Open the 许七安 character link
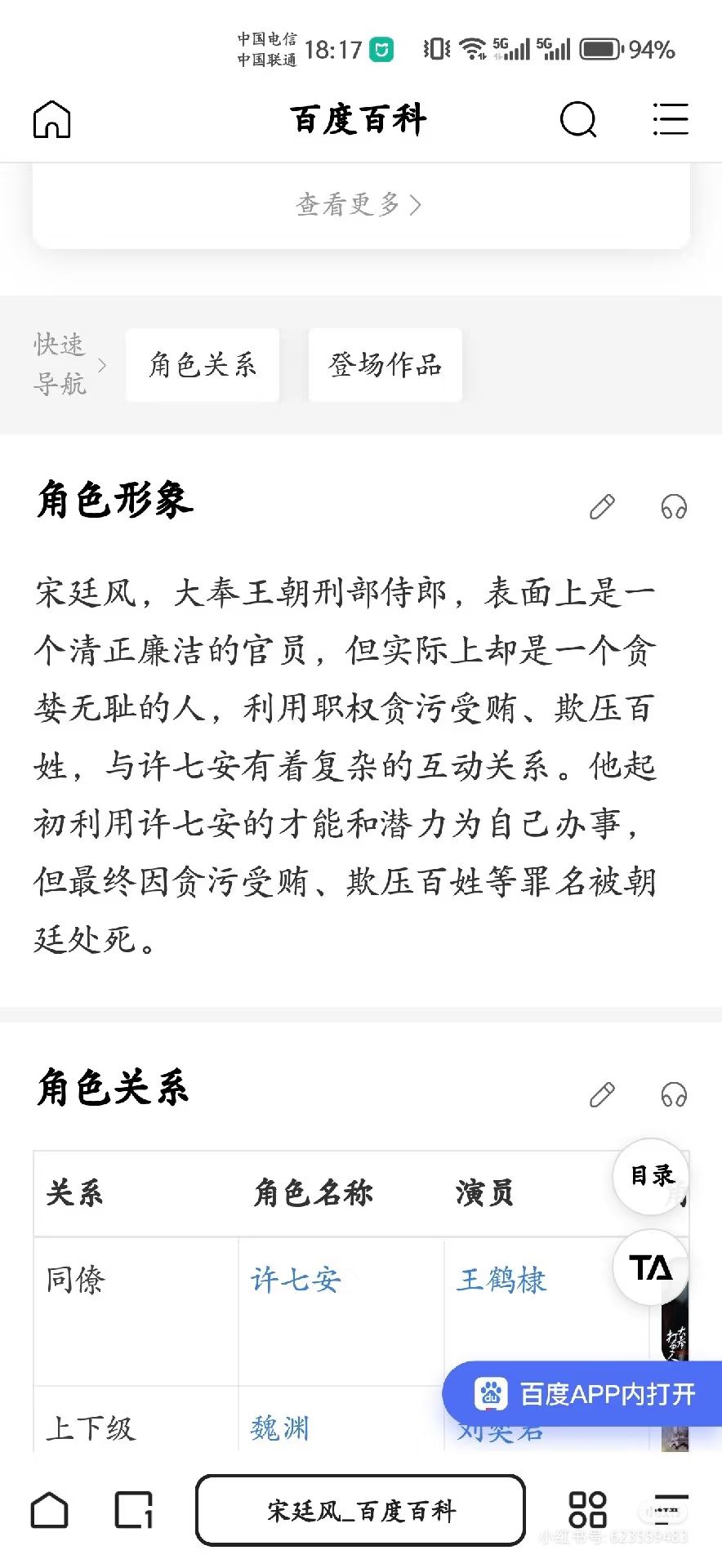 [296, 1280]
